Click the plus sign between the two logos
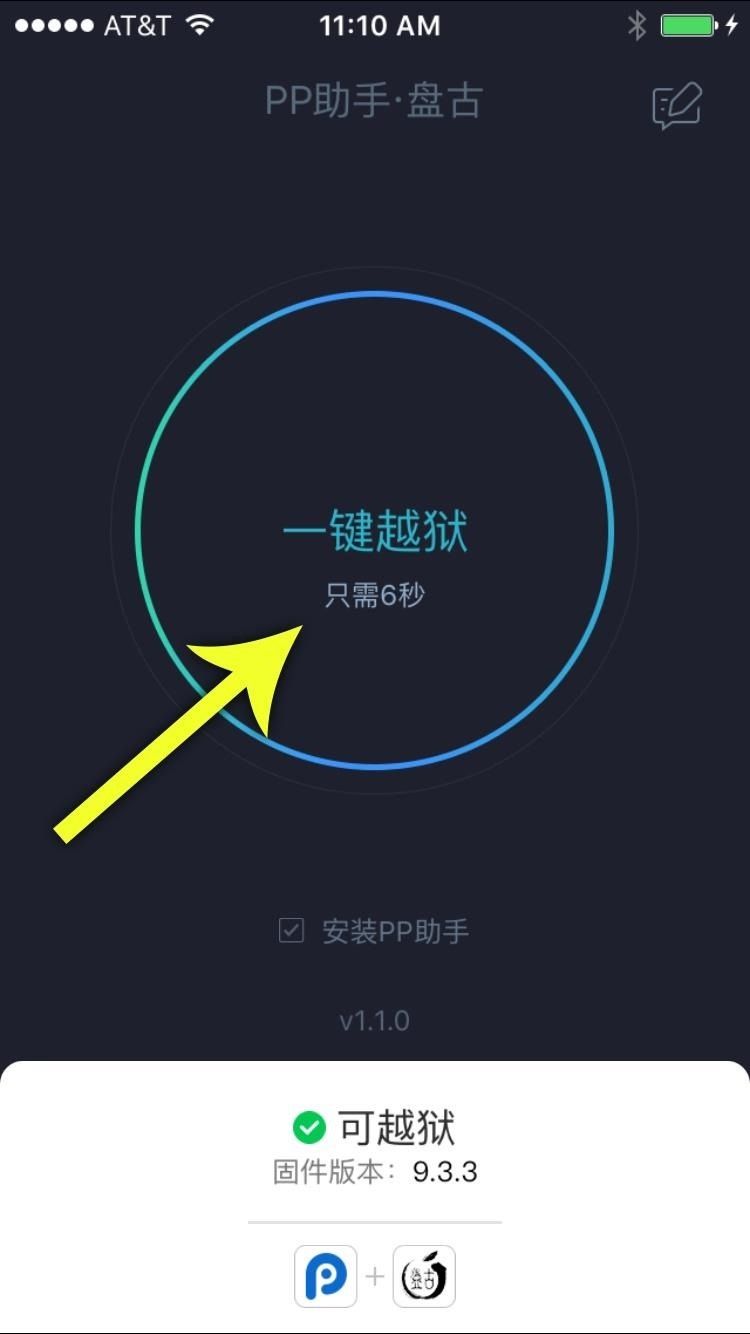 tap(375, 1276)
